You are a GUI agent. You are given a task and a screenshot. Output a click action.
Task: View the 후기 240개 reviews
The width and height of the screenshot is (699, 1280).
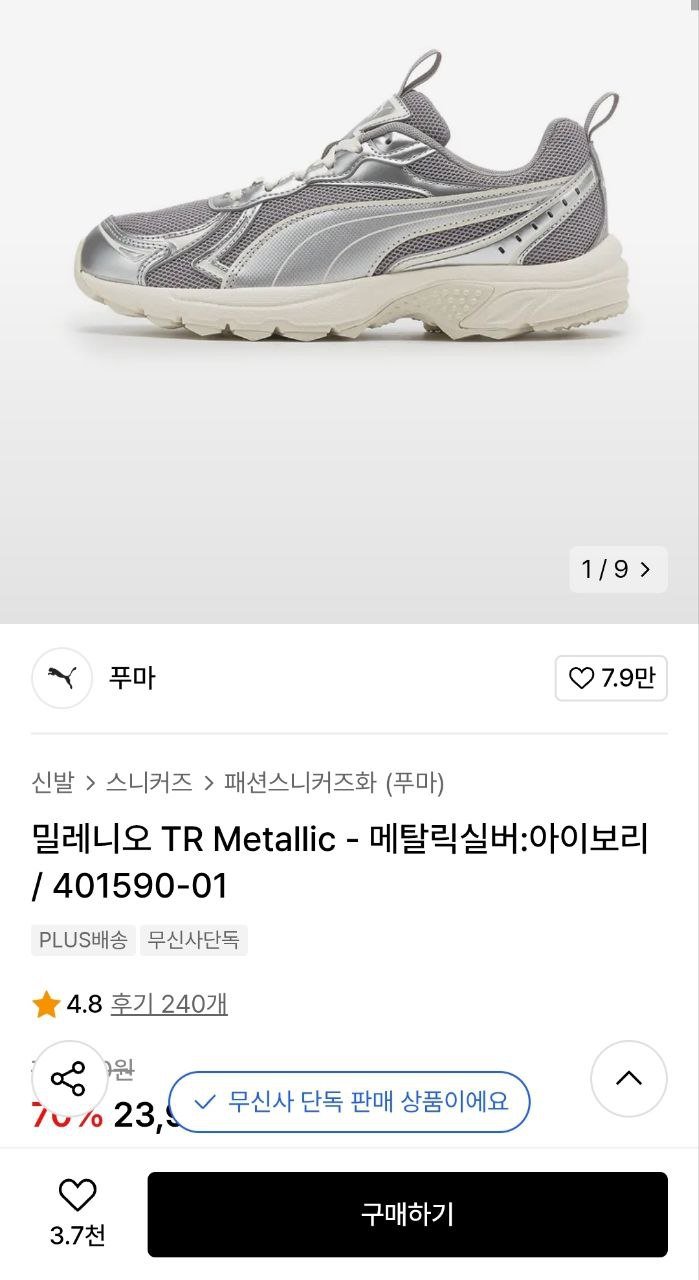tap(168, 1003)
